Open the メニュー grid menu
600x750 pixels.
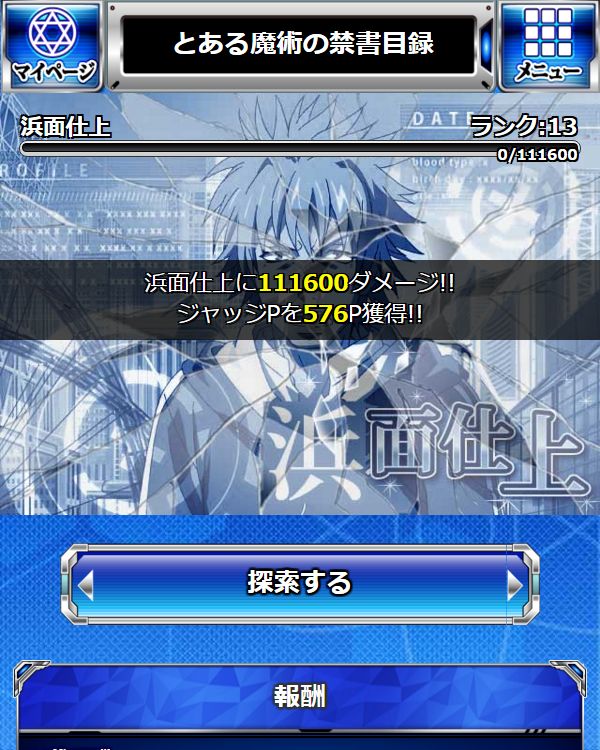(x=546, y=46)
